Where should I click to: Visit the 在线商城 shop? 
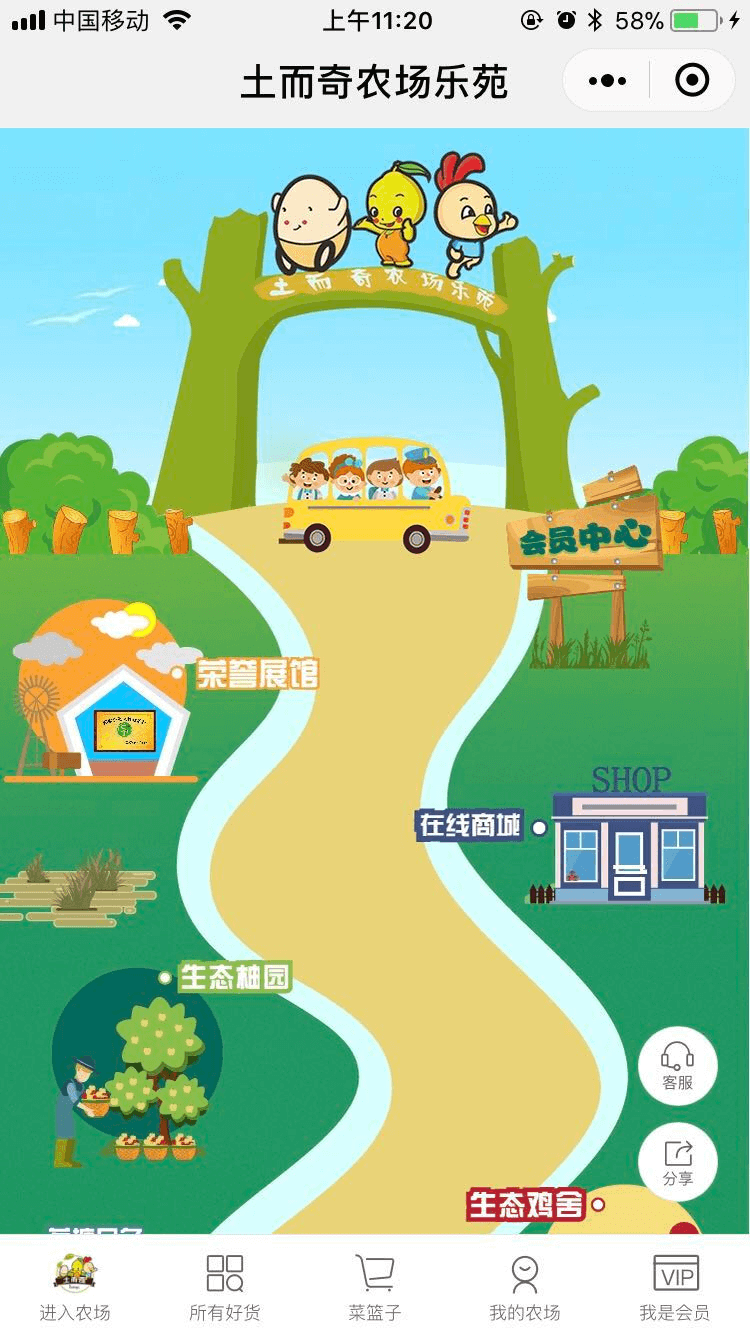(469, 826)
